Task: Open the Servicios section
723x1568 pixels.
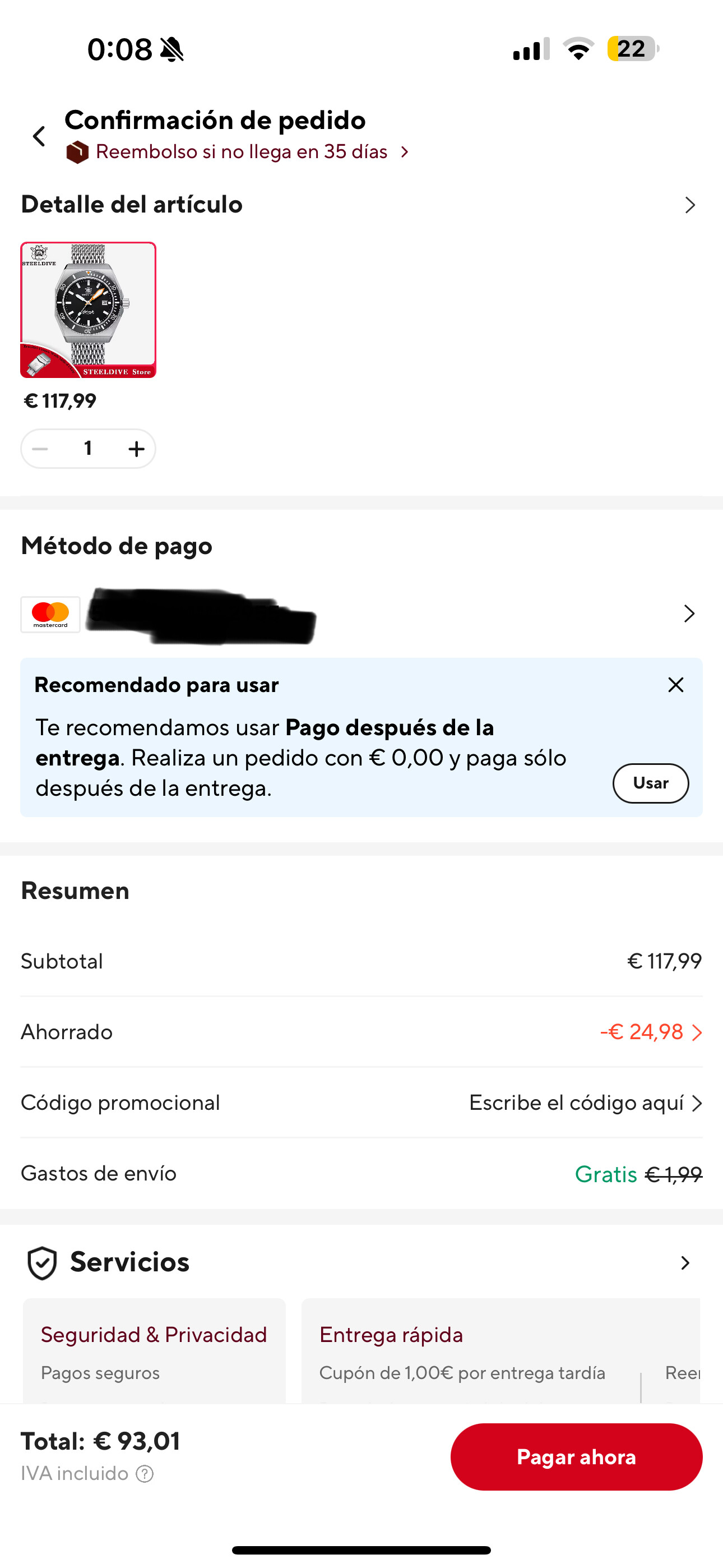Action: [x=685, y=1262]
